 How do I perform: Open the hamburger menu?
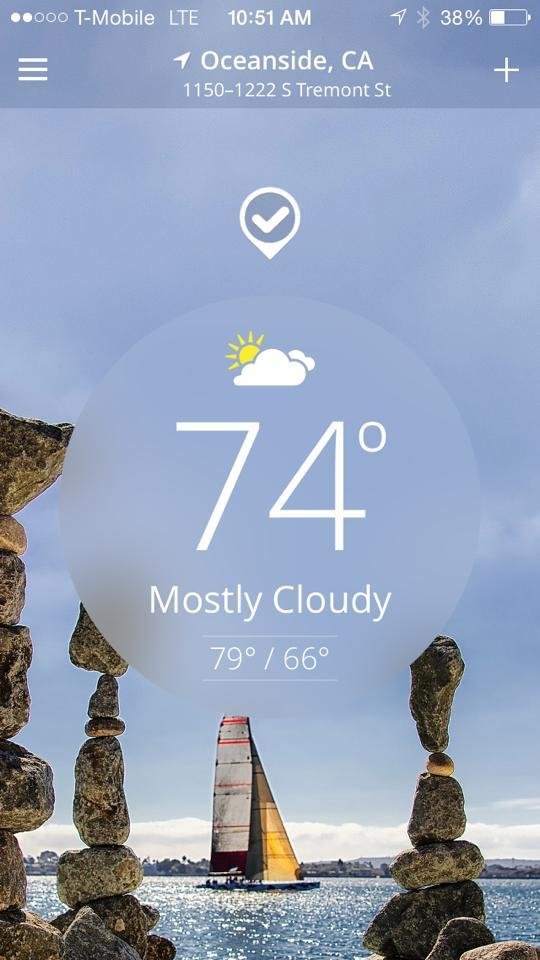coord(32,70)
